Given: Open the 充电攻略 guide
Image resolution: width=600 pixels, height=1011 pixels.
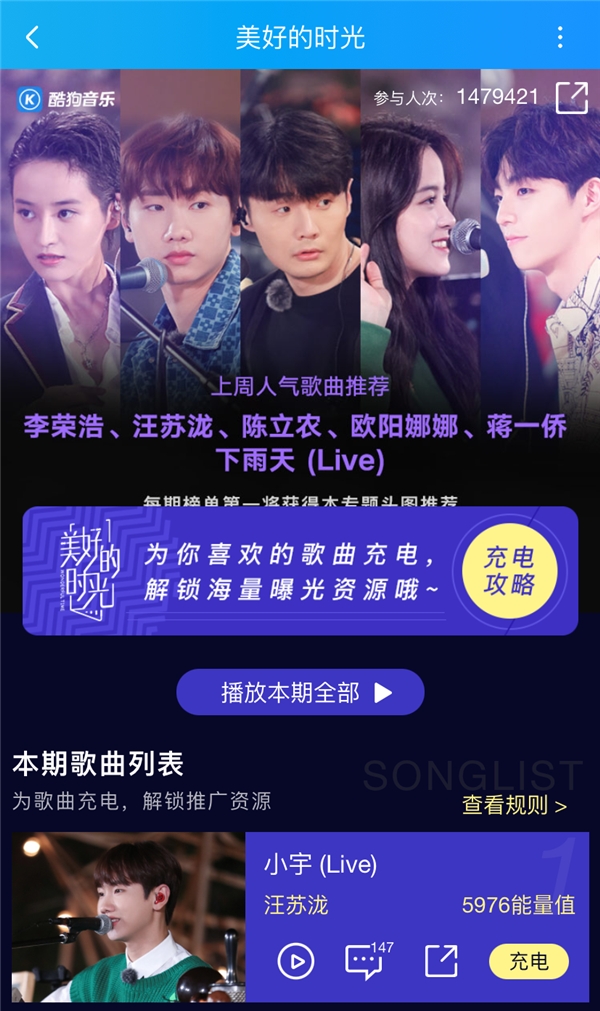Looking at the screenshot, I should coord(509,572).
